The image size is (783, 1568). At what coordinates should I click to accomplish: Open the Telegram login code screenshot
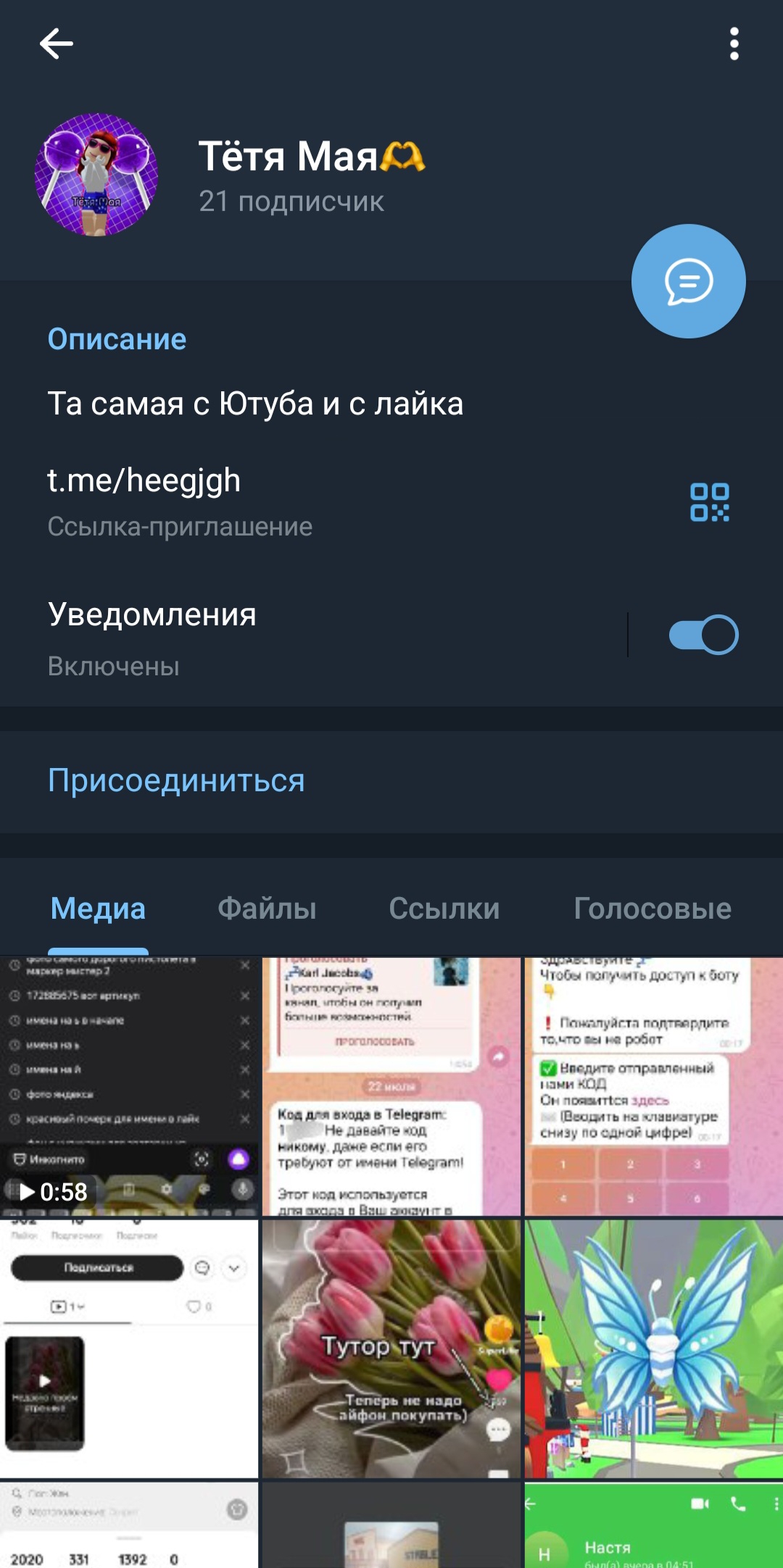point(391,1085)
